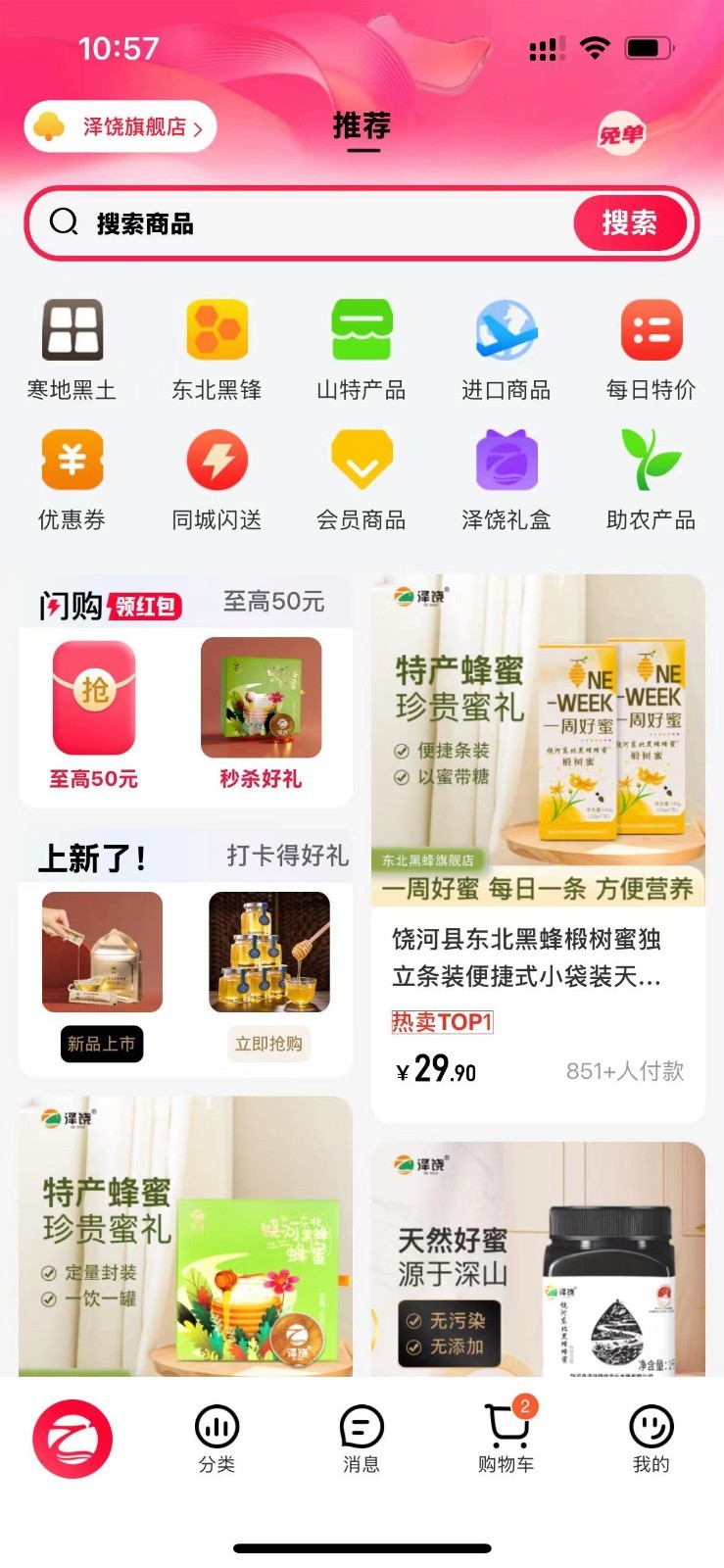Tap the 搜索商品 search field
Viewport: 724px width, 1568px height.
(x=314, y=223)
